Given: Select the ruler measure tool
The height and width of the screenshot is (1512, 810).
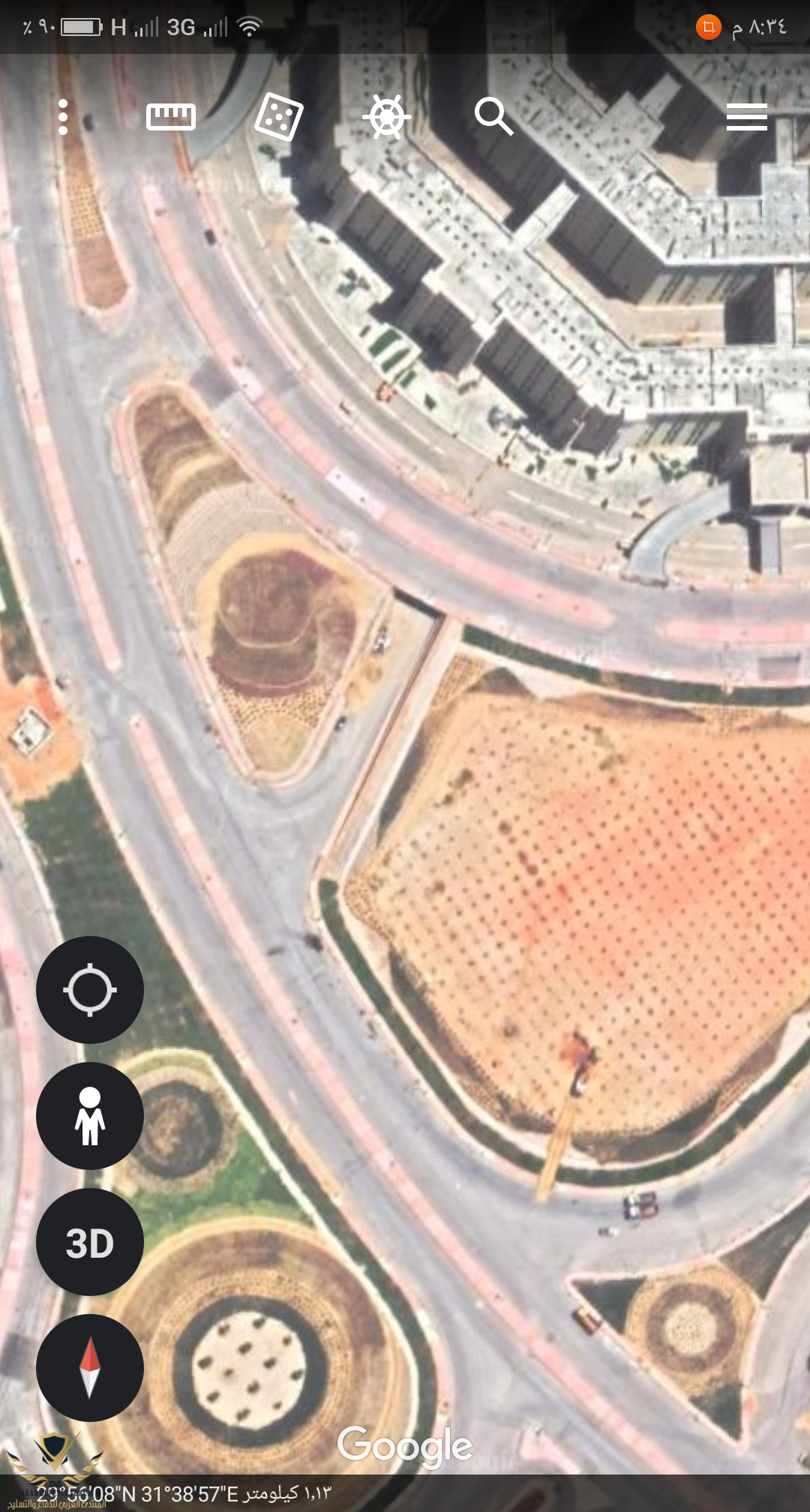Looking at the screenshot, I should (171, 117).
